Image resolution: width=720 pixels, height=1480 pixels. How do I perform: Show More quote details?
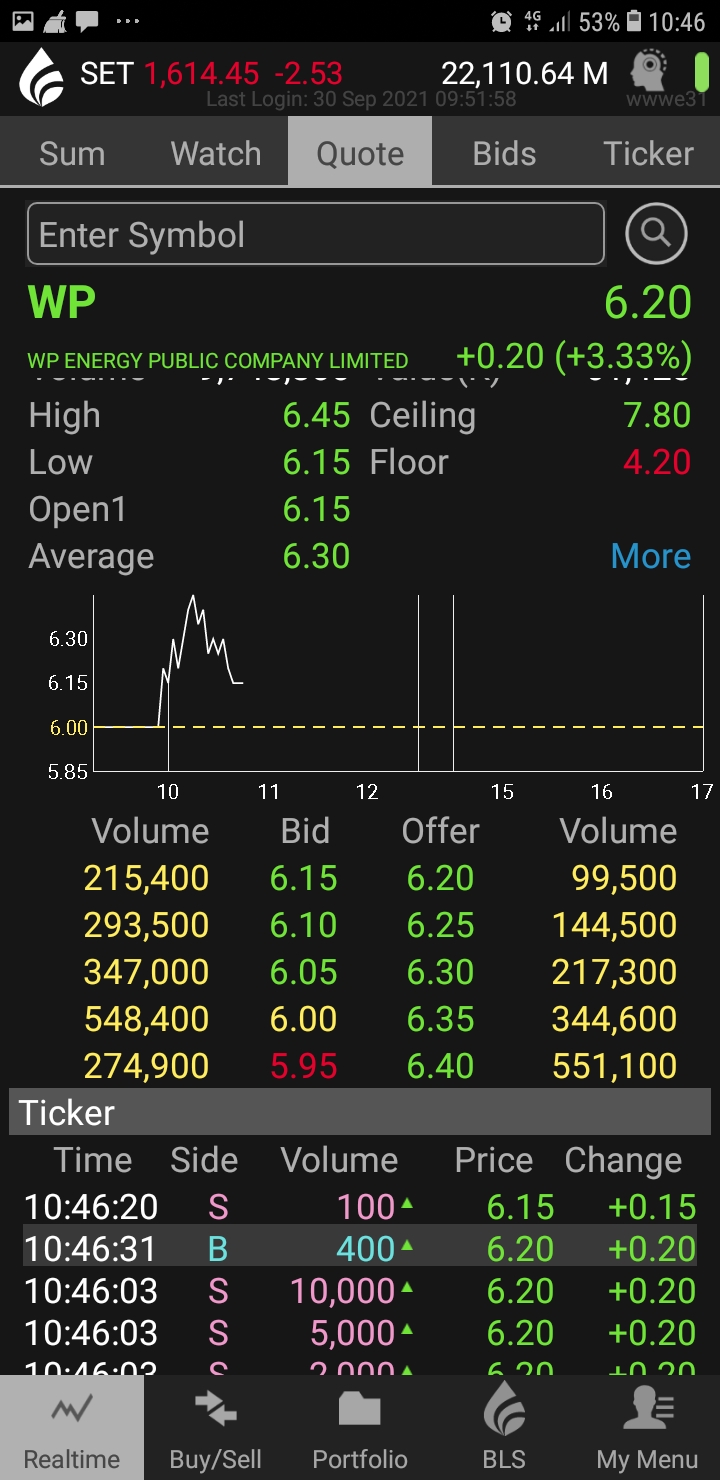pyautogui.click(x=650, y=556)
